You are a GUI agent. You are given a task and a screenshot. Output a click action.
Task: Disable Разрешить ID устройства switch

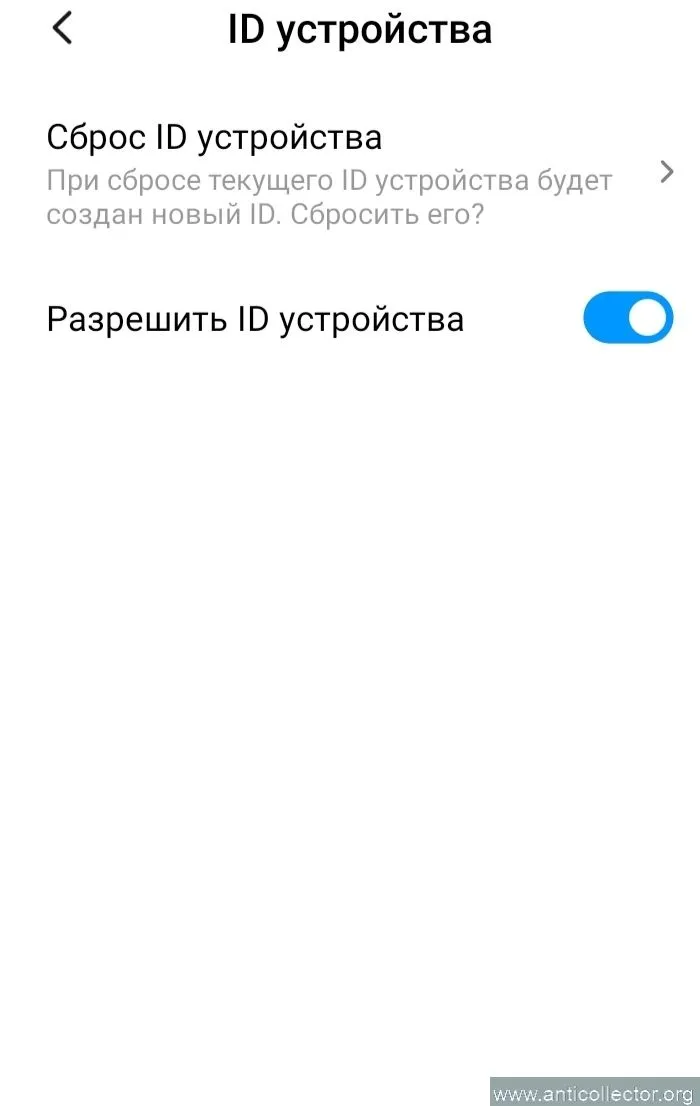tap(627, 318)
